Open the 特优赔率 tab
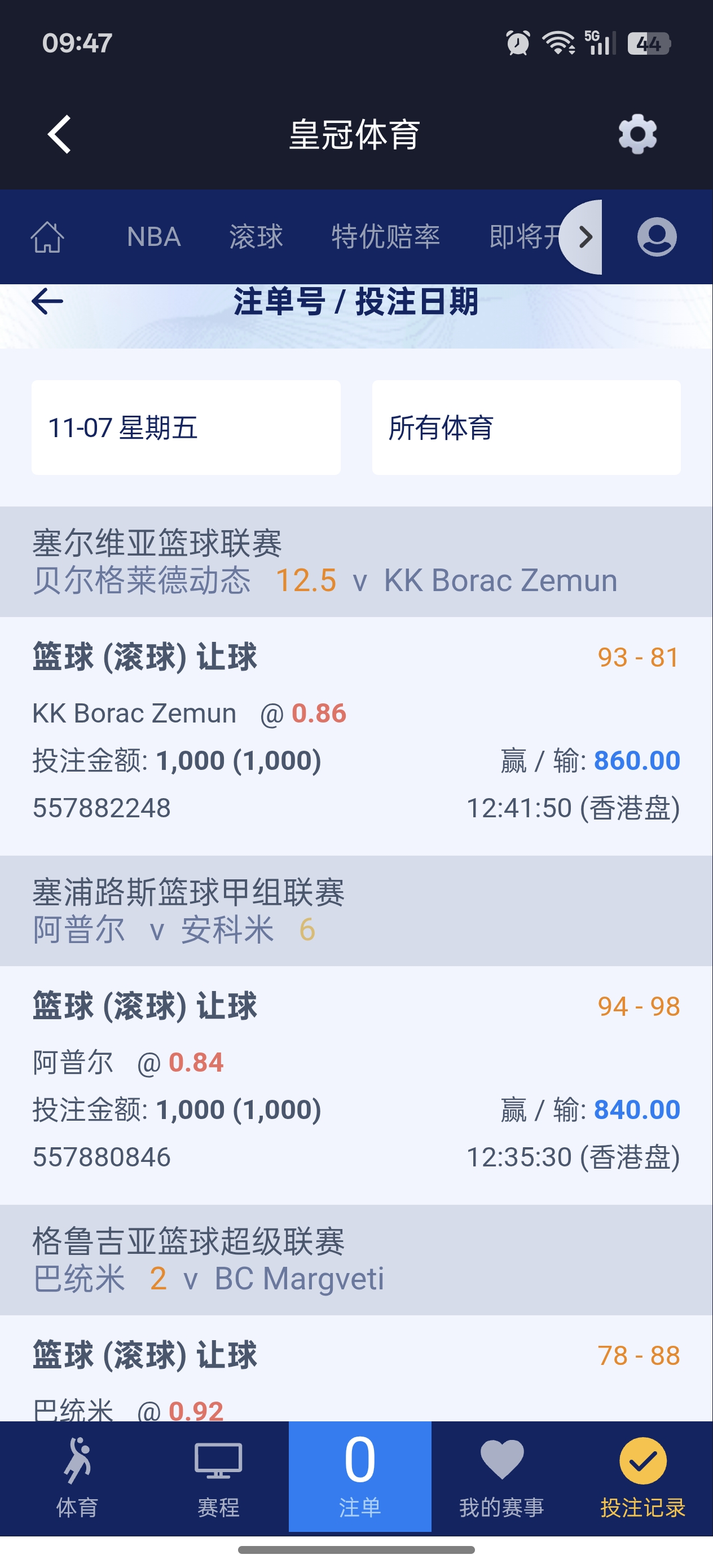 (385, 237)
